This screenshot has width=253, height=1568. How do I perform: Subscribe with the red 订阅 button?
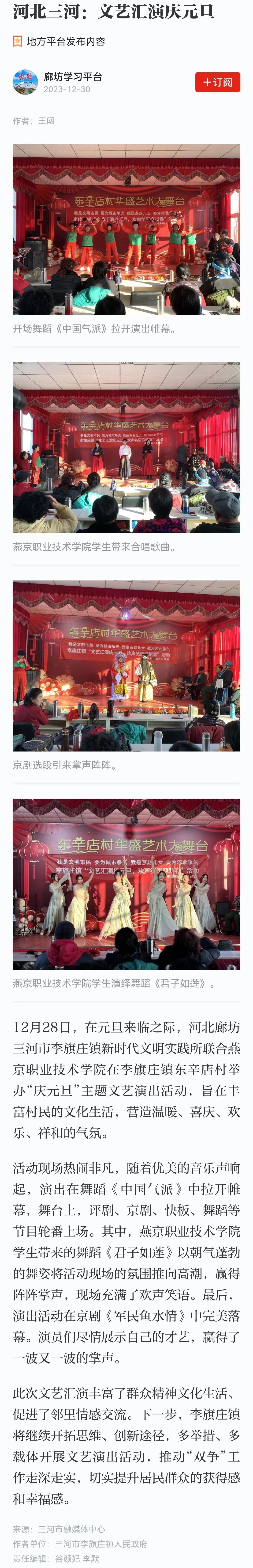(x=217, y=82)
